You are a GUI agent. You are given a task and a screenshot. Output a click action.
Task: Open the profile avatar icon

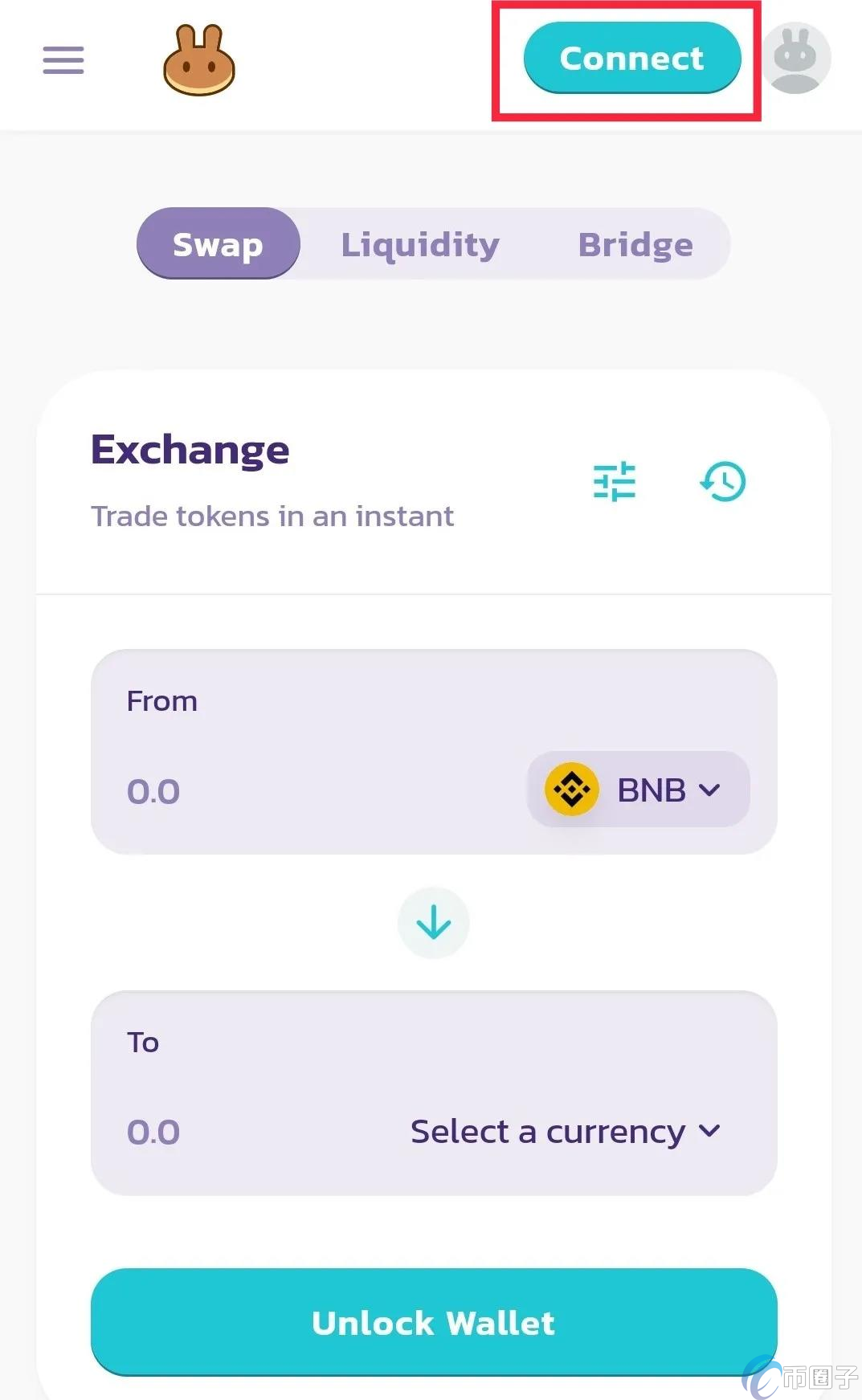tap(795, 58)
